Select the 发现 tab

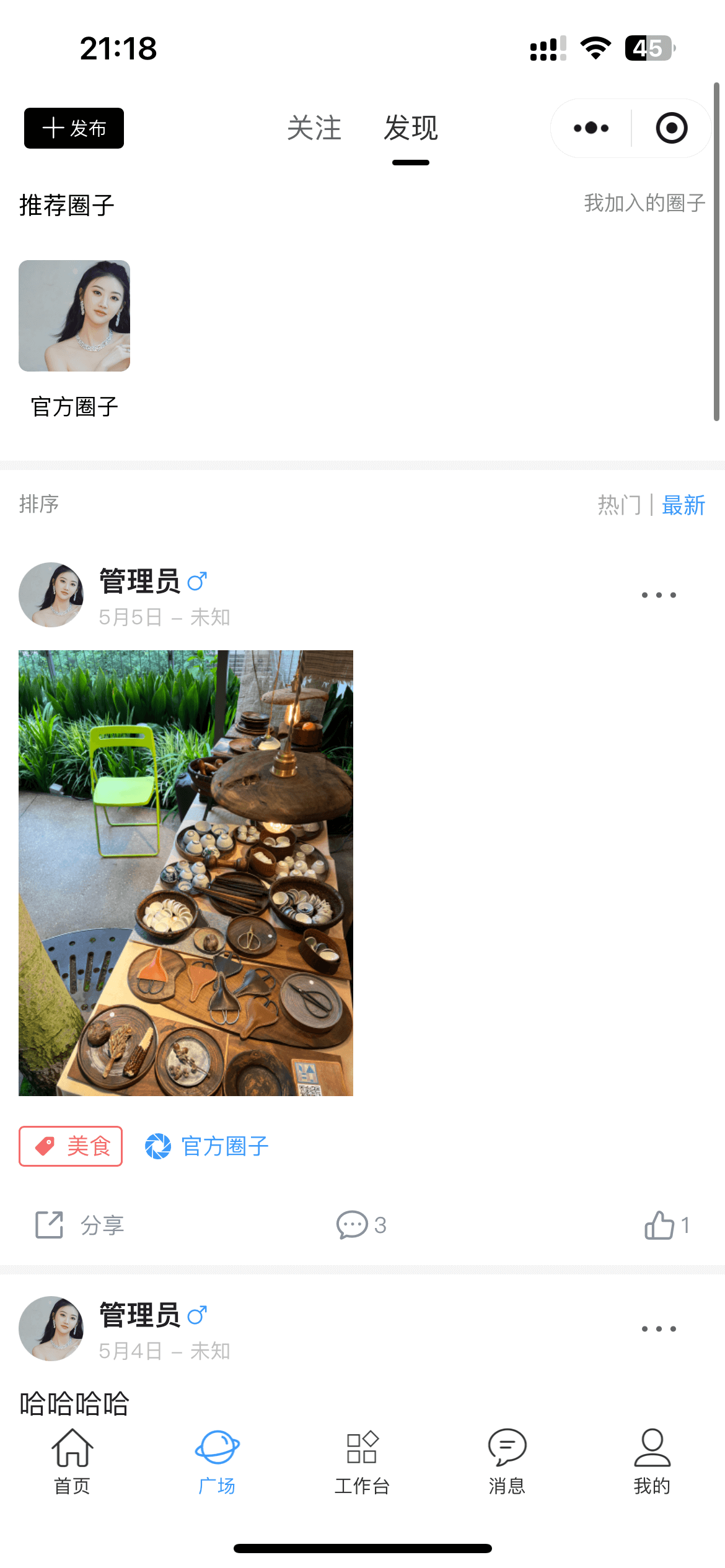click(410, 128)
